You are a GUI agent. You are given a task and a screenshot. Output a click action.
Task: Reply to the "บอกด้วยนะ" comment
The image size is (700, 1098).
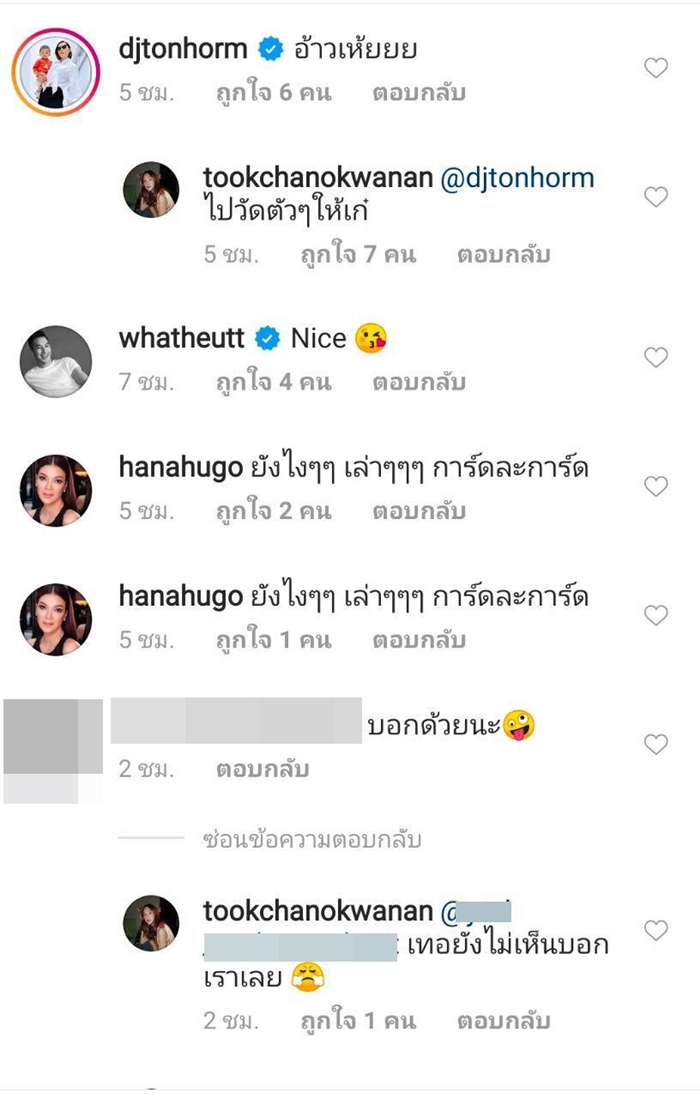coord(262,769)
